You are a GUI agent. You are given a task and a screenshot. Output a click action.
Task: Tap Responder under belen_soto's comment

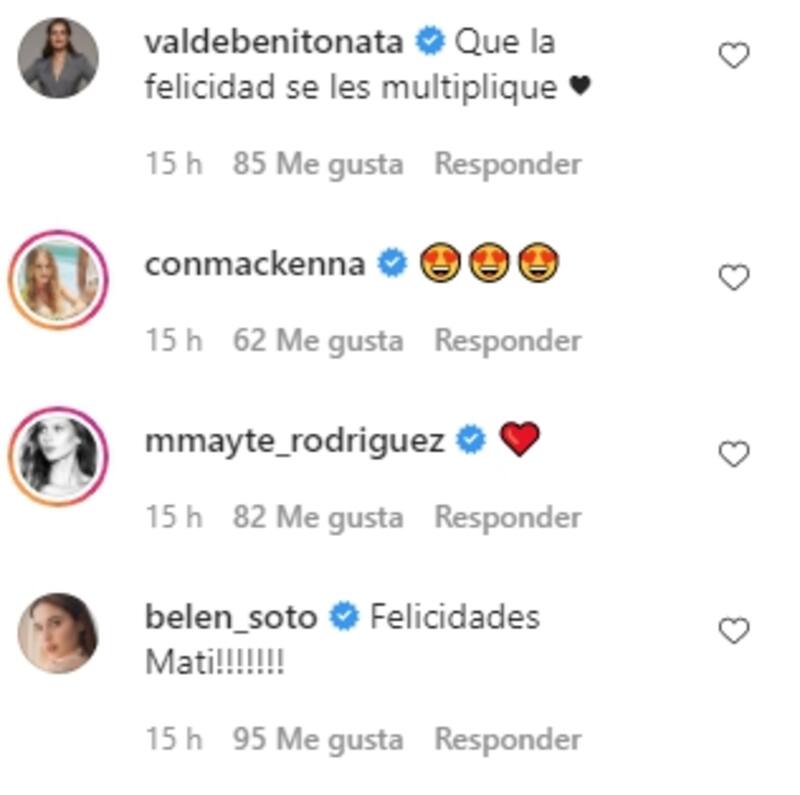point(507,740)
